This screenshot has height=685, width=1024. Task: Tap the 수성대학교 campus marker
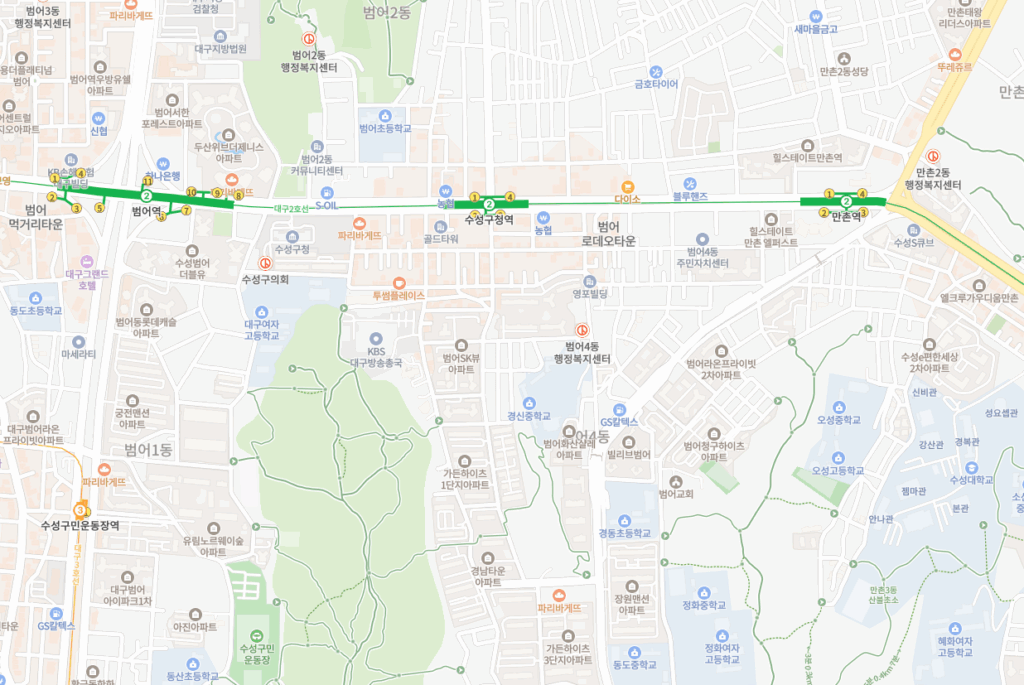971,467
